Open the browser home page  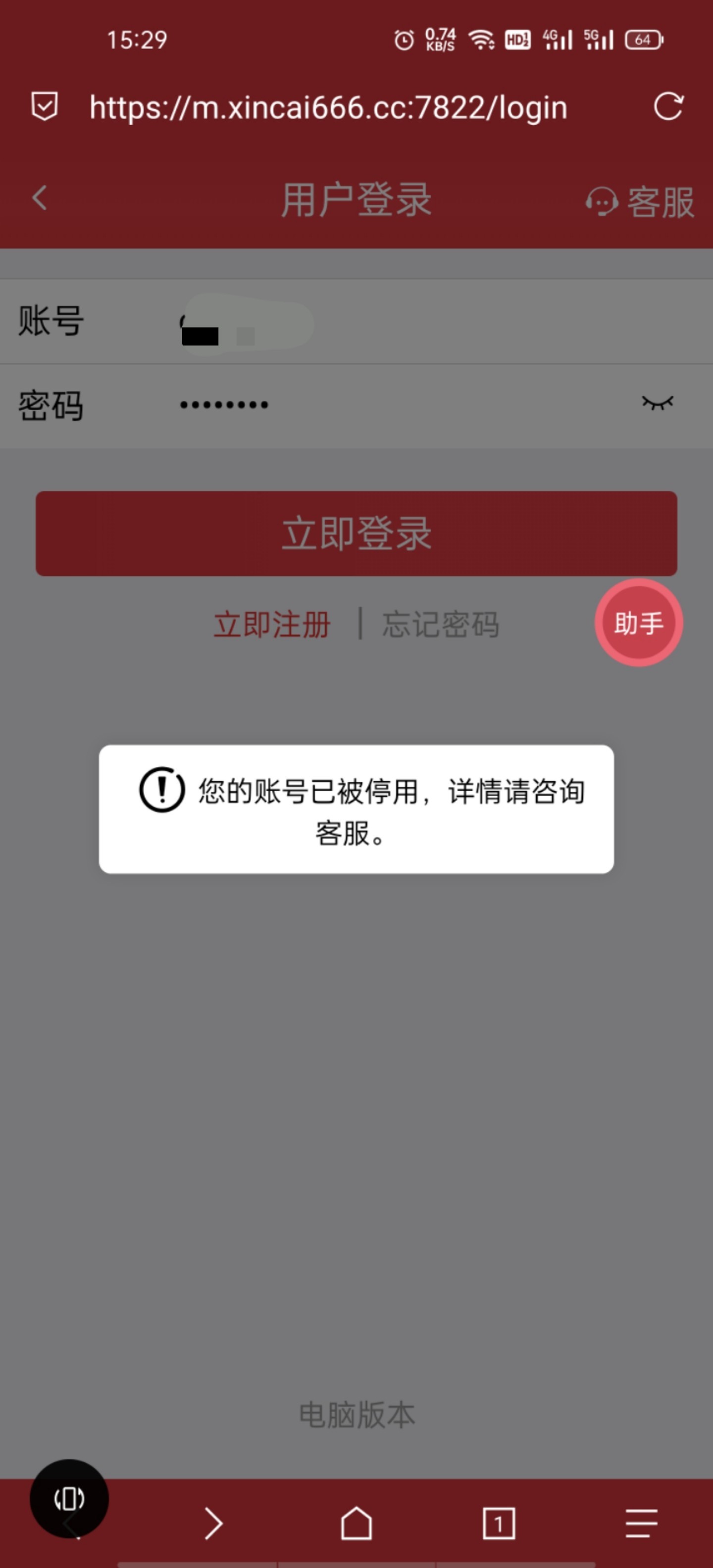point(356,1523)
